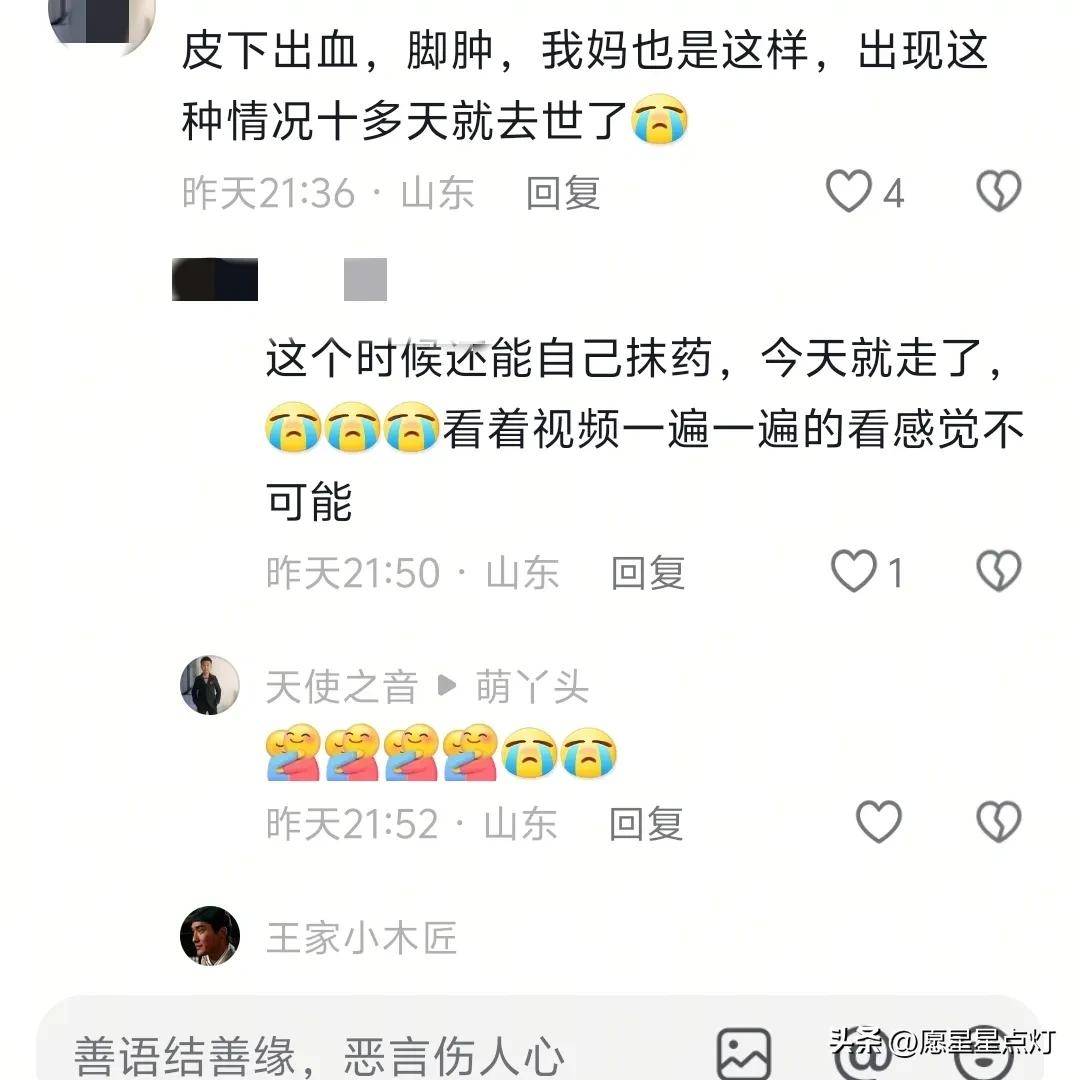The image size is (1080, 1080).
Task: Dislike 天使之音's emoji comment
Action: tap(998, 823)
